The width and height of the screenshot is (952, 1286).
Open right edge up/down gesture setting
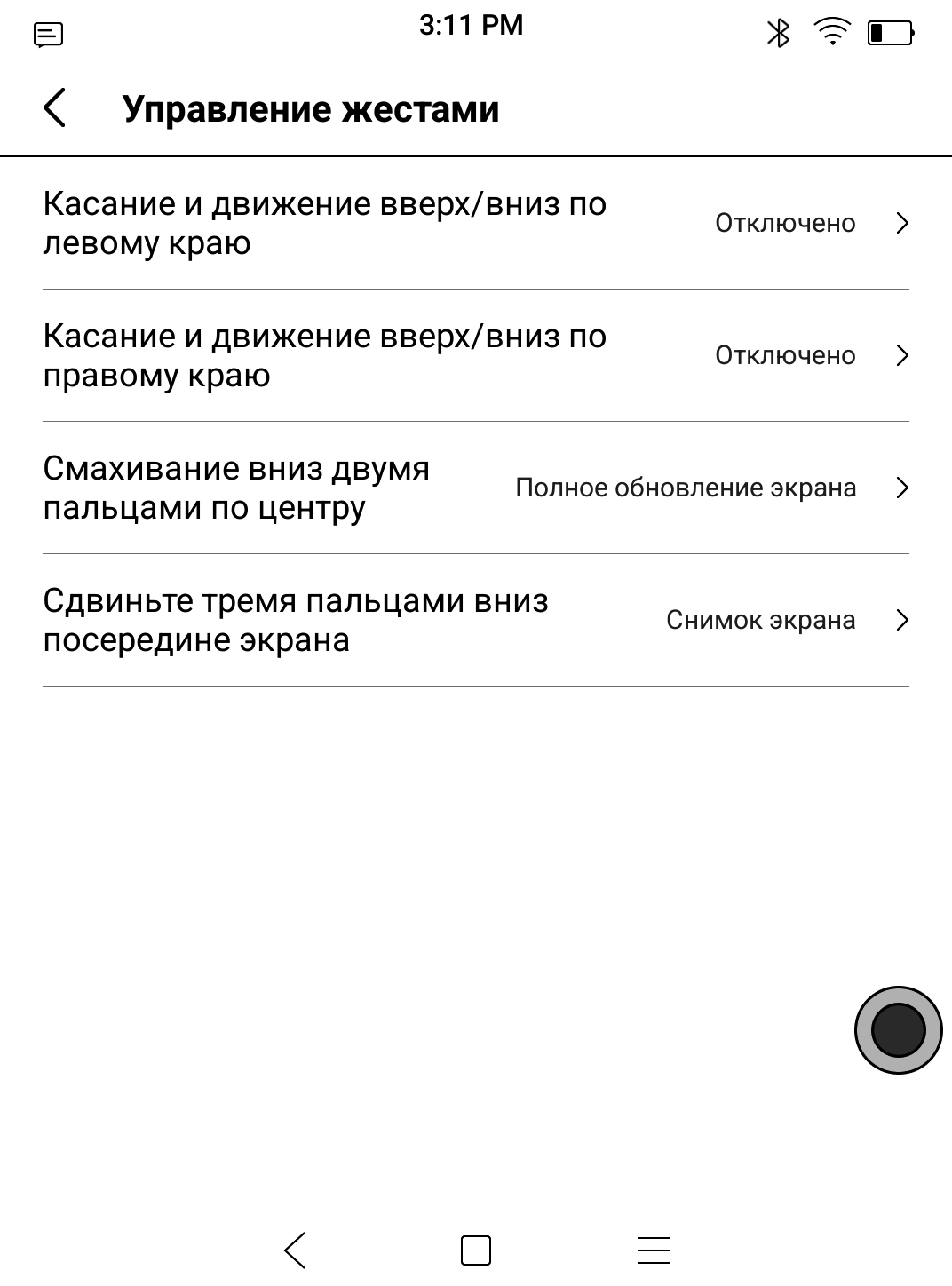pos(475,356)
